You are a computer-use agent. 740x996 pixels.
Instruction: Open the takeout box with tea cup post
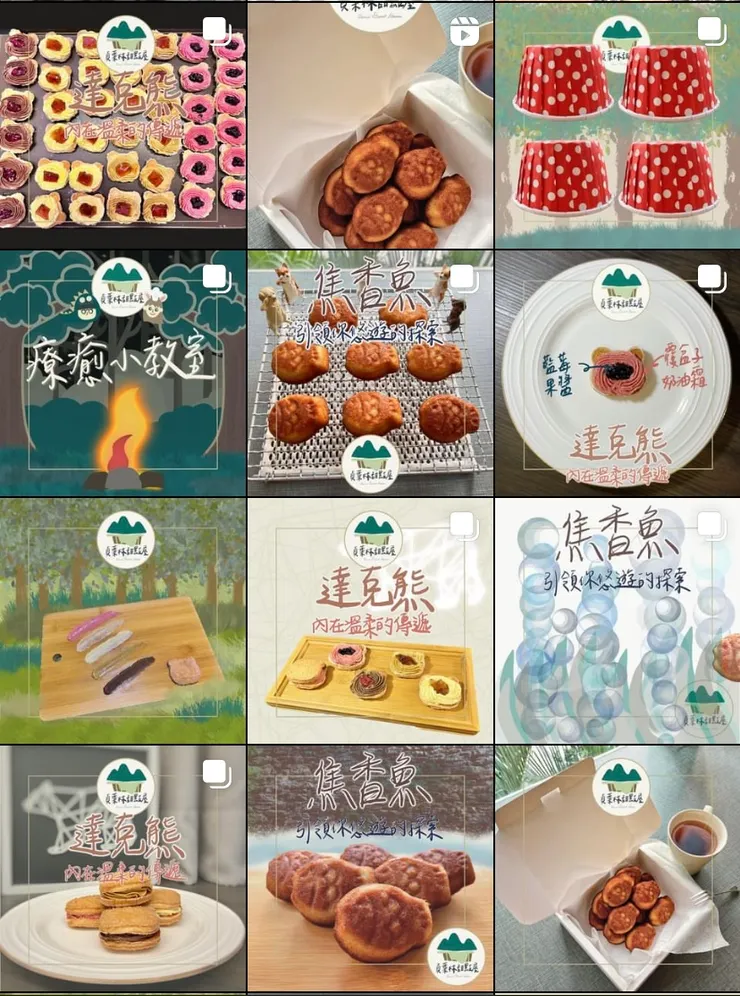tap(617, 868)
